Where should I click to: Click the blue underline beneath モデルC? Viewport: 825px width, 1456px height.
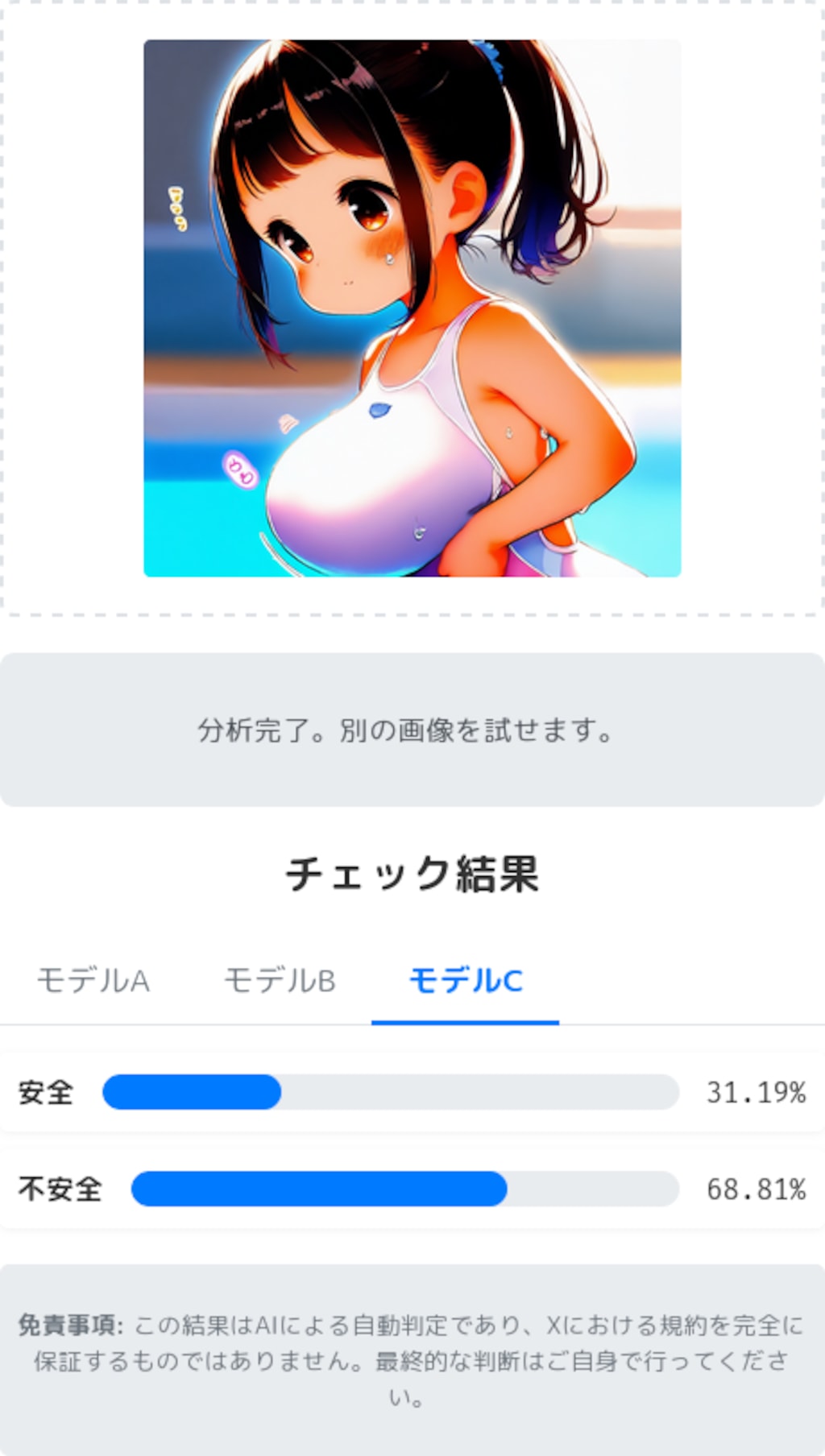pos(466,1022)
